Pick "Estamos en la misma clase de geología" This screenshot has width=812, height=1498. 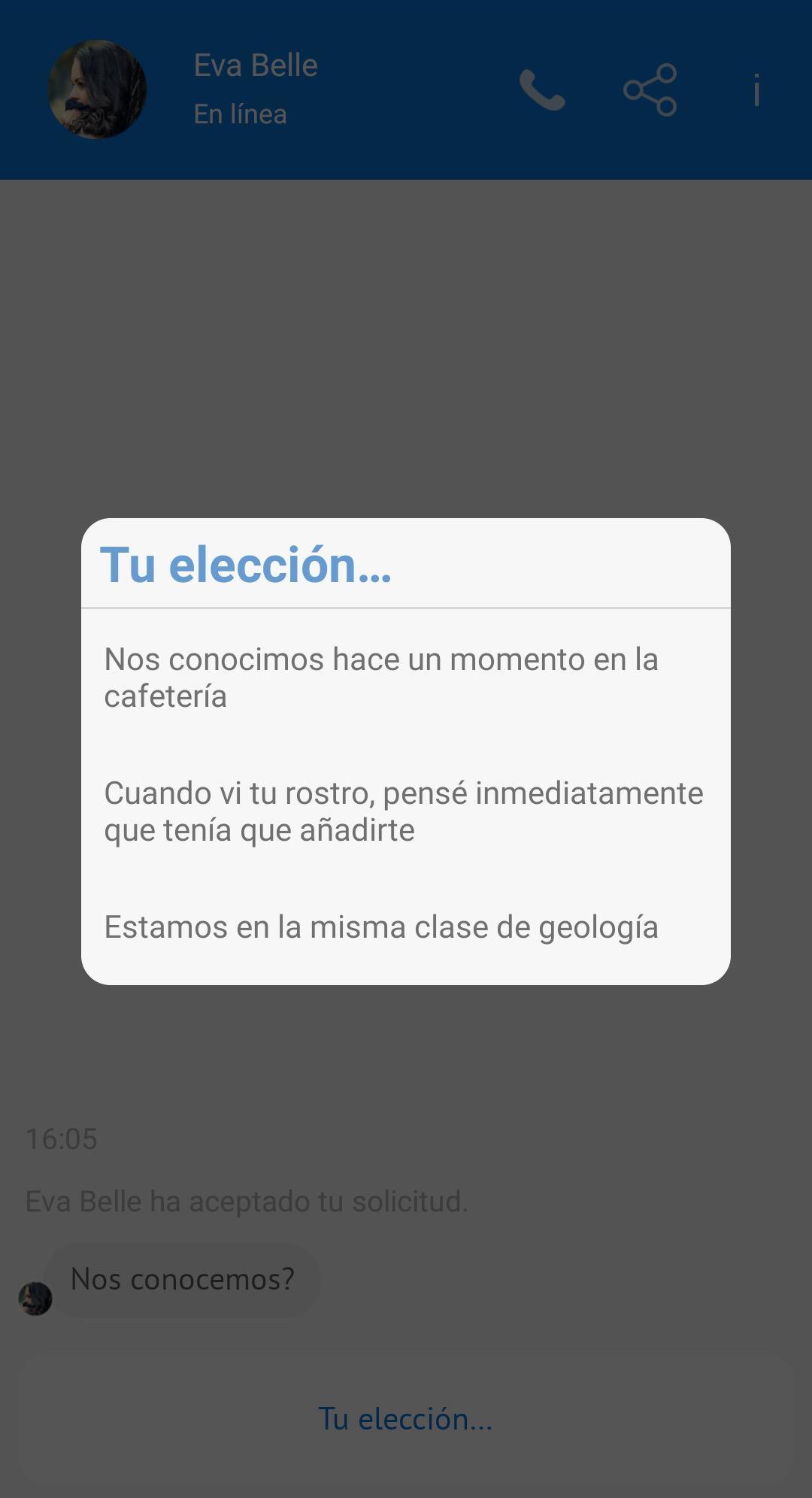click(x=381, y=926)
